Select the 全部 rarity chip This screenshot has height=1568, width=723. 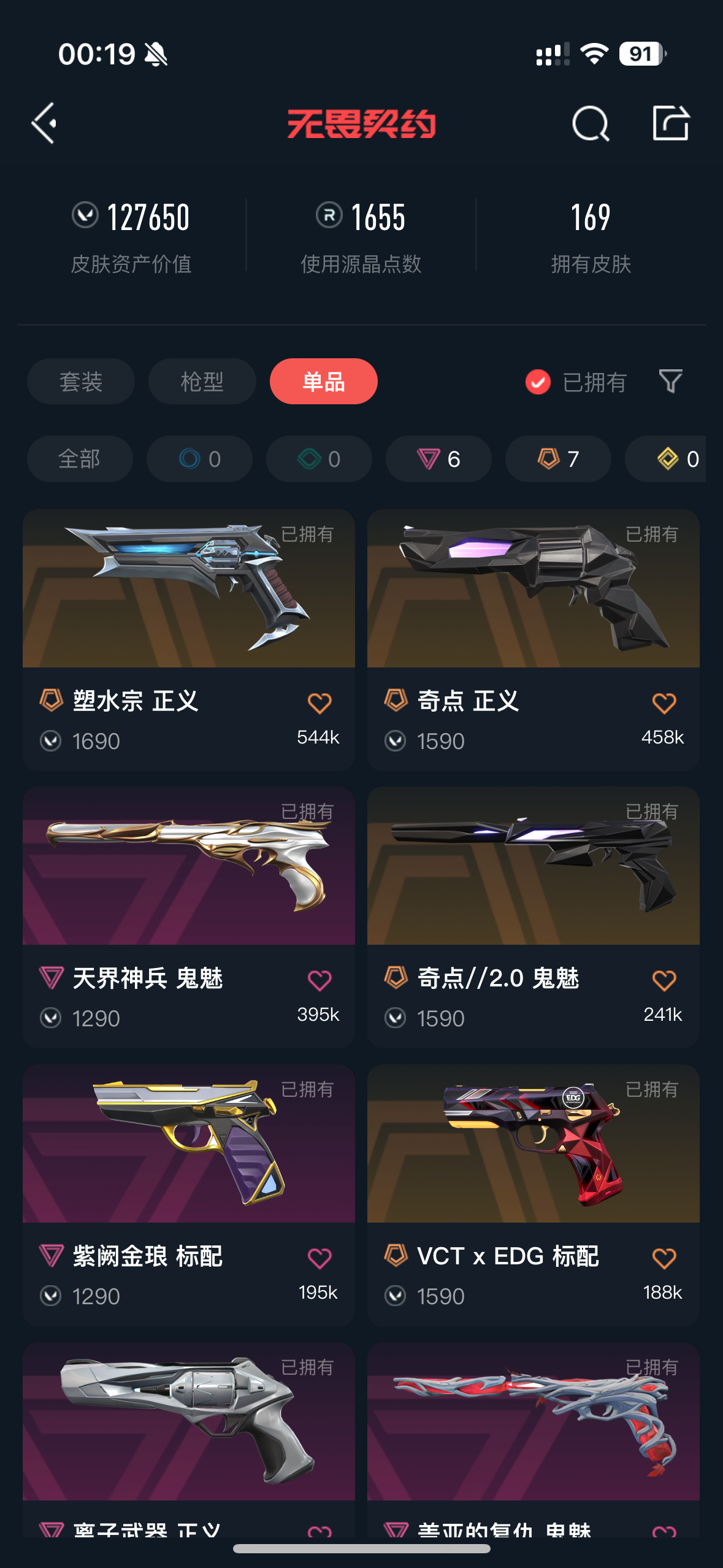(80, 459)
